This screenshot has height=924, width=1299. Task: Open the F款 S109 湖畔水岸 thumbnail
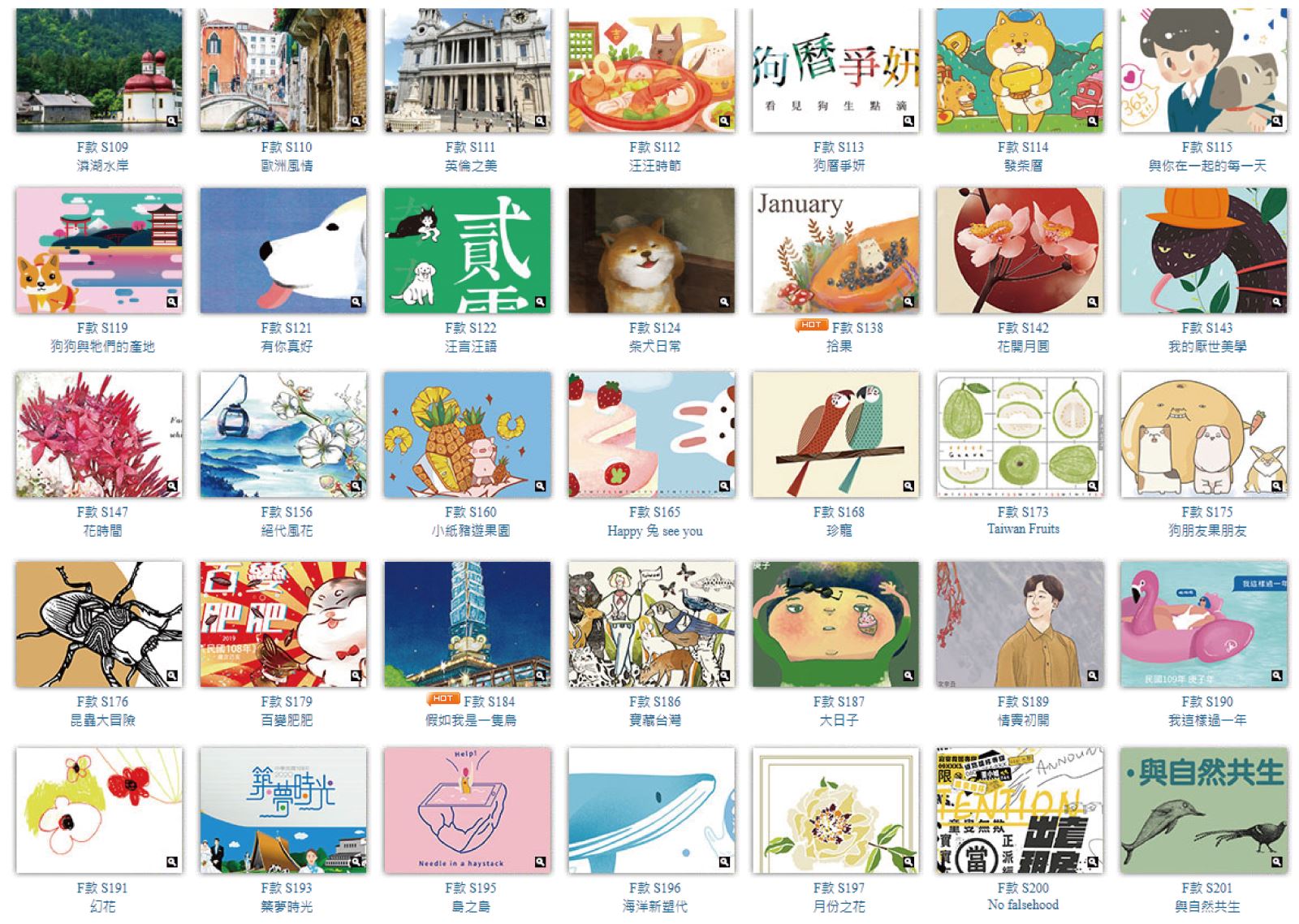click(x=99, y=71)
